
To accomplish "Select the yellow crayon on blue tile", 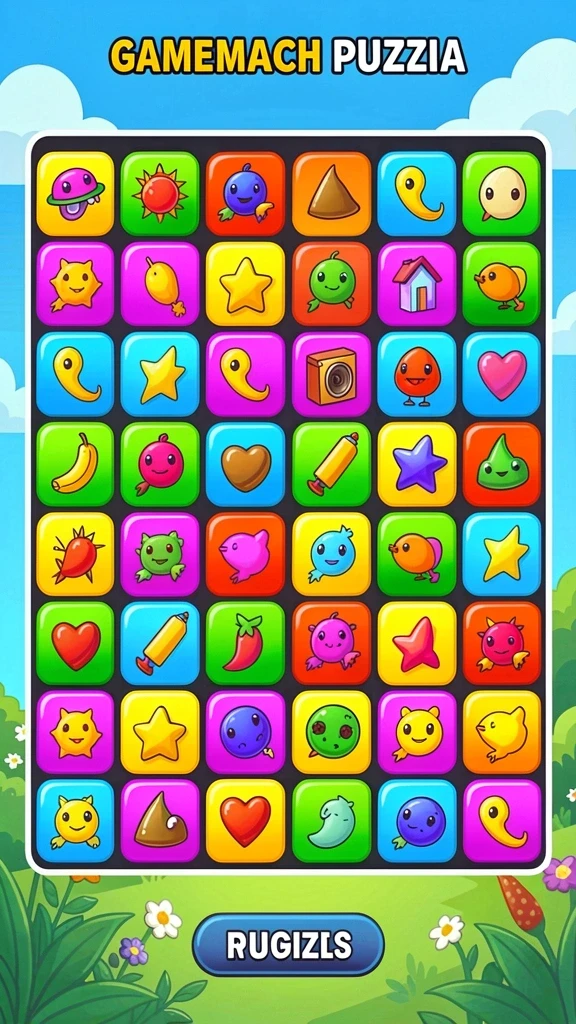I will [160, 644].
